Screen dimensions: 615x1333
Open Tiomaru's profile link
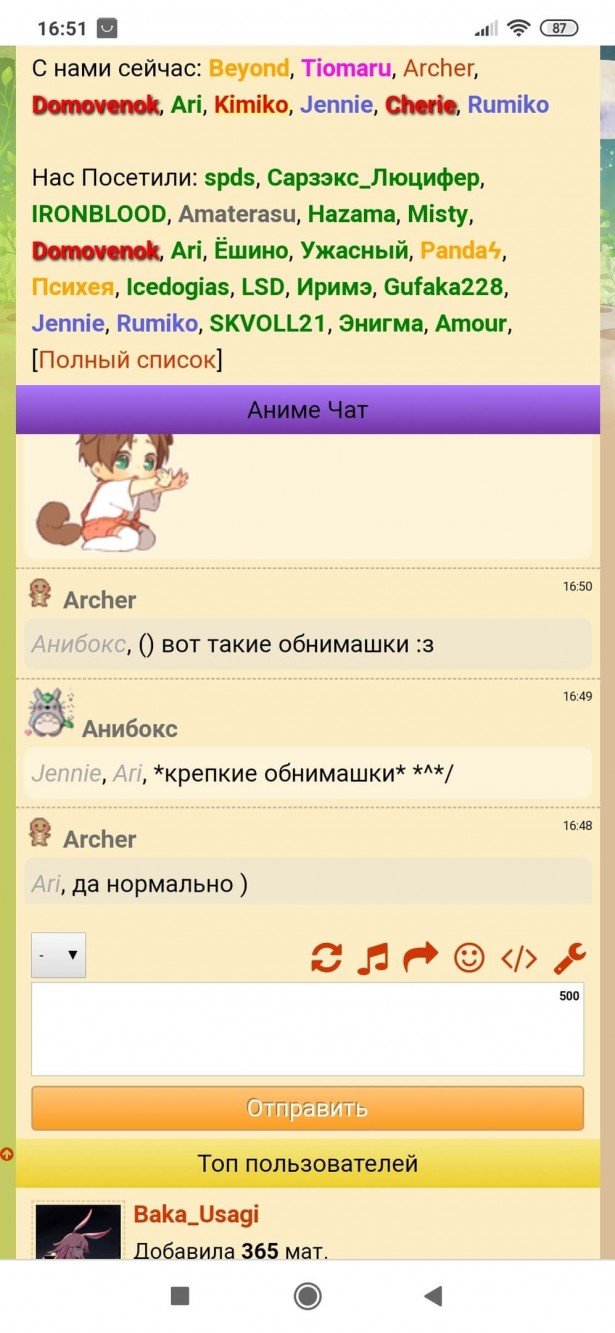(346, 69)
